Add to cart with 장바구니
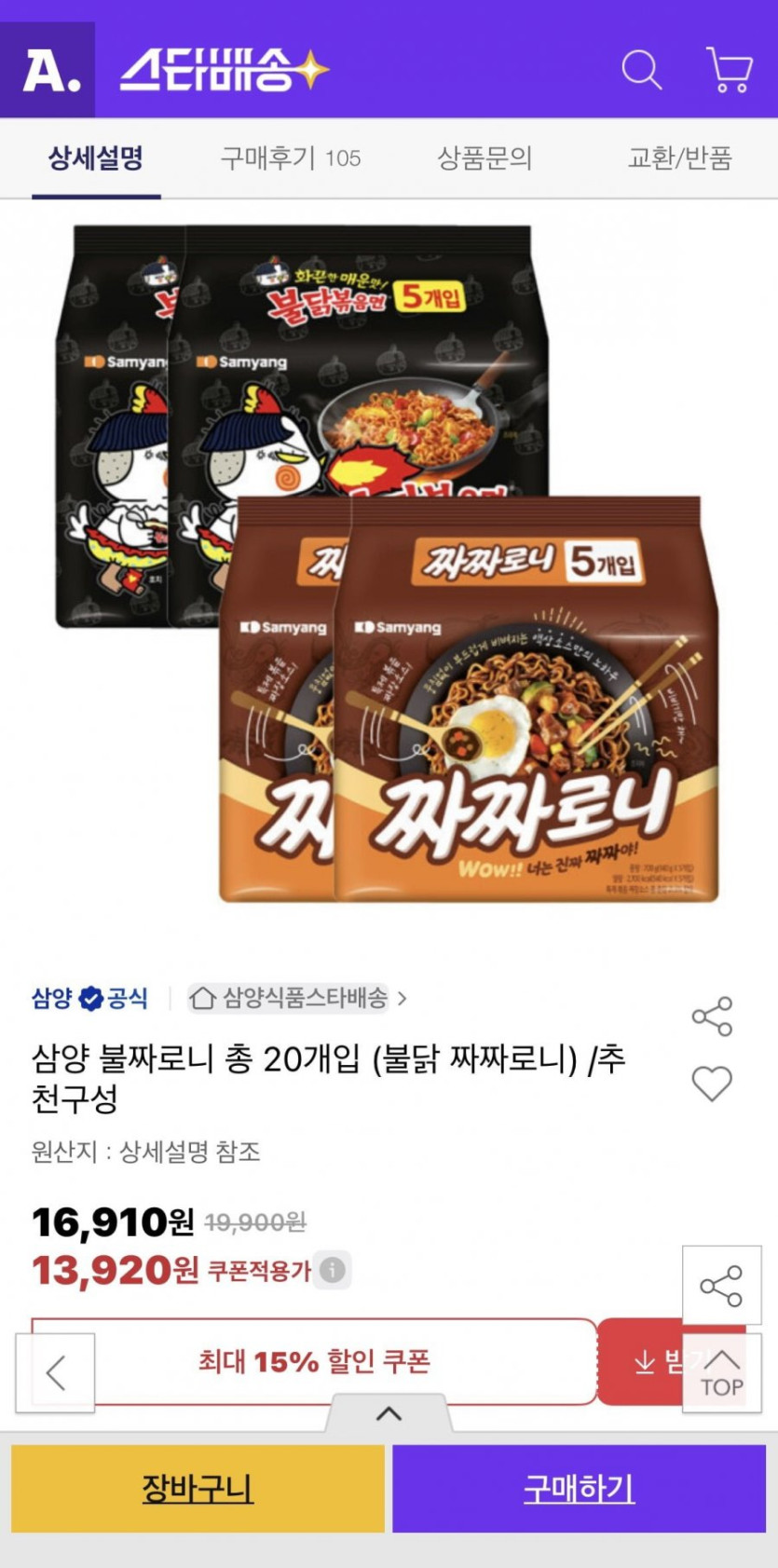 (x=198, y=1488)
